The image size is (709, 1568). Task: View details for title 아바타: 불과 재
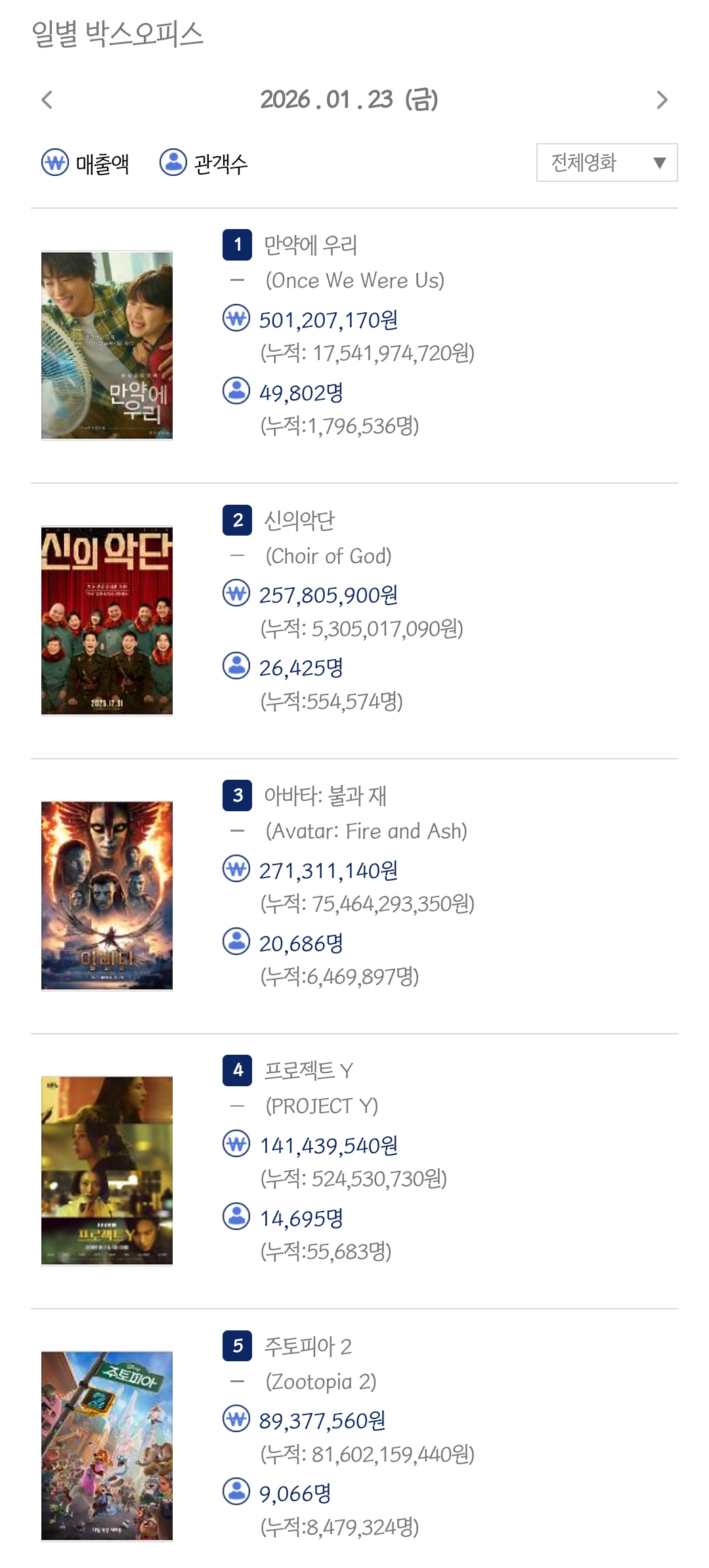click(x=325, y=795)
